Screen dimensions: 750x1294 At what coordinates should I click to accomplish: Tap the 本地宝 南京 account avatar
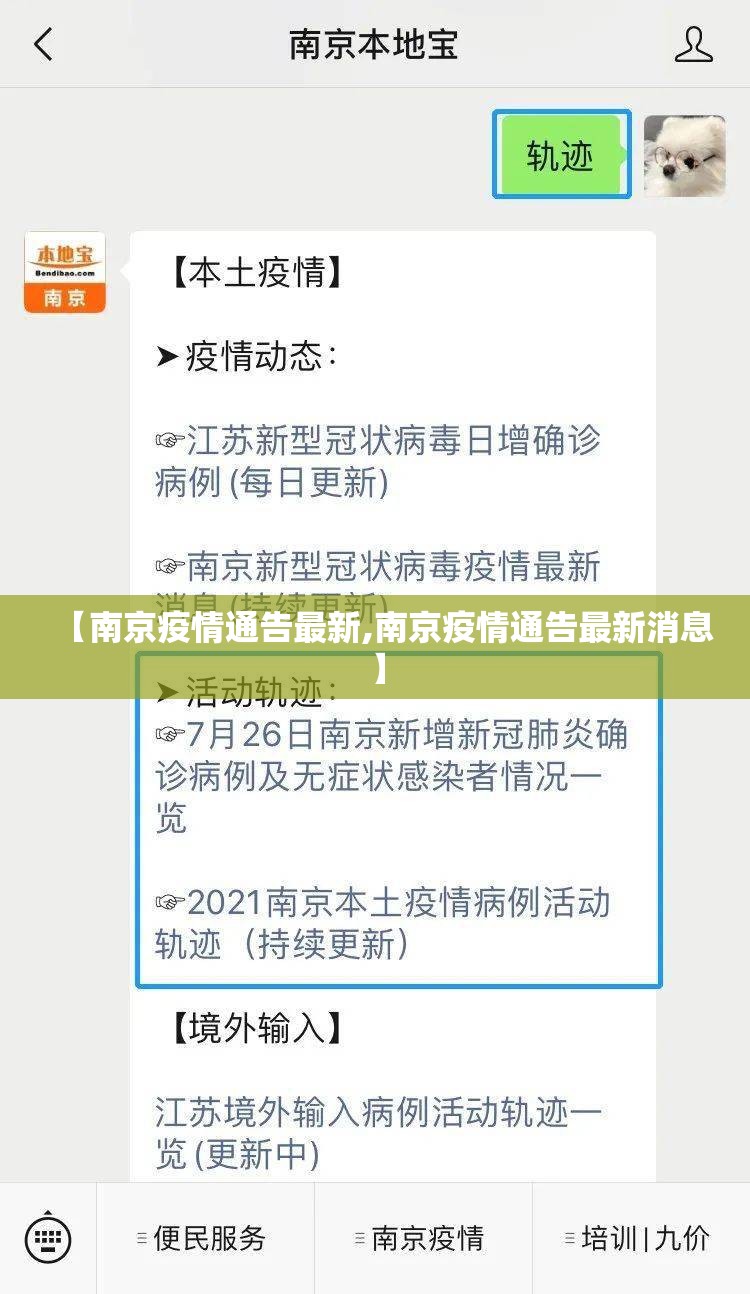pyautogui.click(x=65, y=273)
